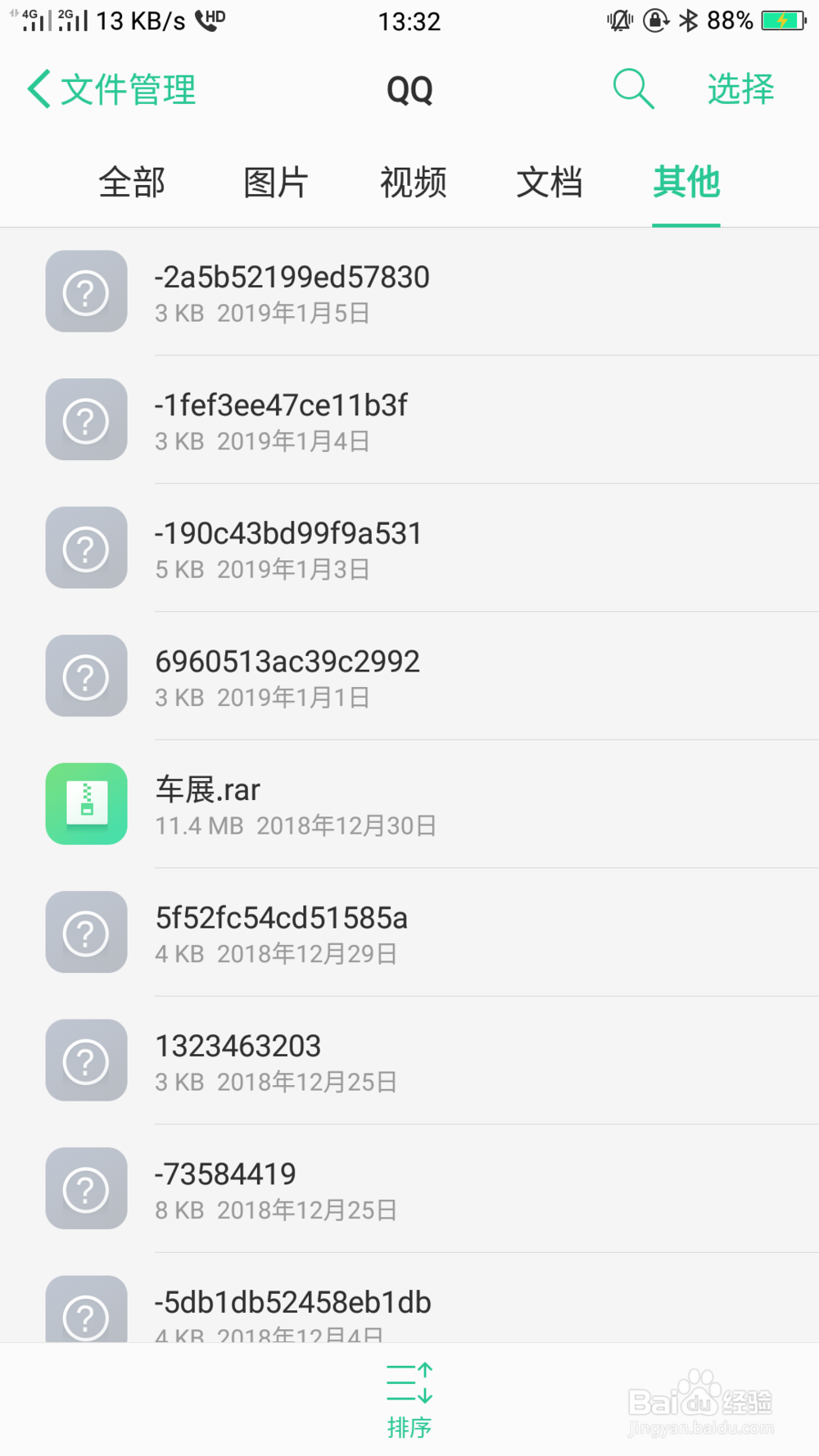Tap the Bluetooth icon in status bar
Screen dimensions: 819x1456
tap(690, 20)
